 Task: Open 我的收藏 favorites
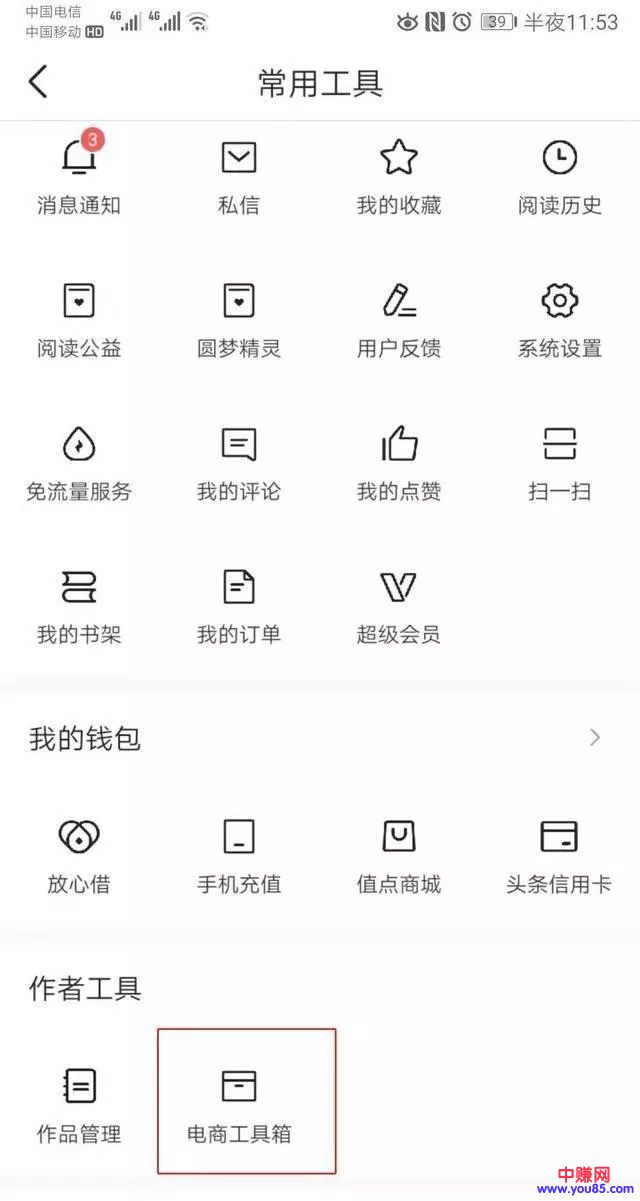click(399, 176)
